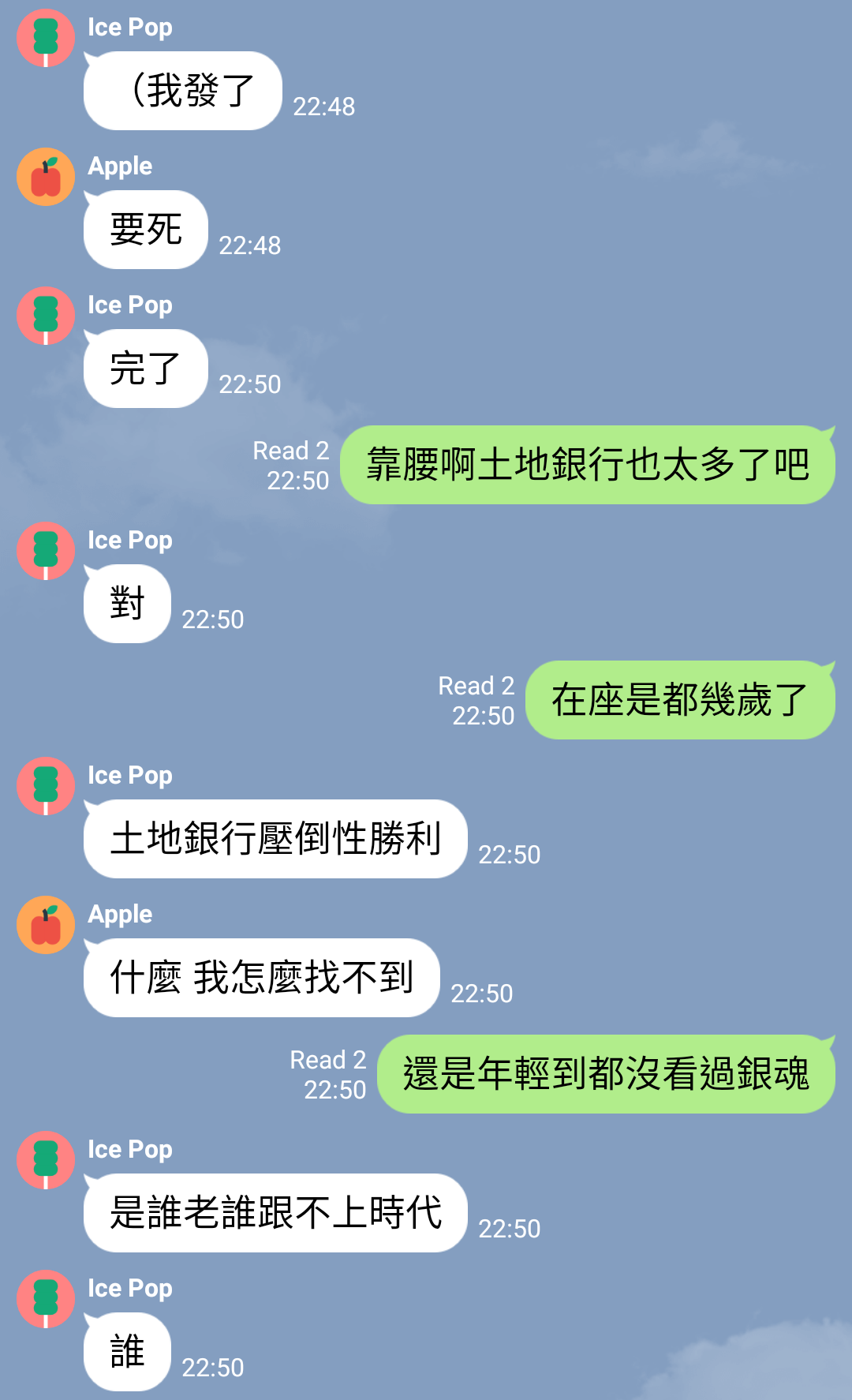
Task: Open Ice Pop's avatar beside the "(我發了" message
Action: tap(46, 38)
